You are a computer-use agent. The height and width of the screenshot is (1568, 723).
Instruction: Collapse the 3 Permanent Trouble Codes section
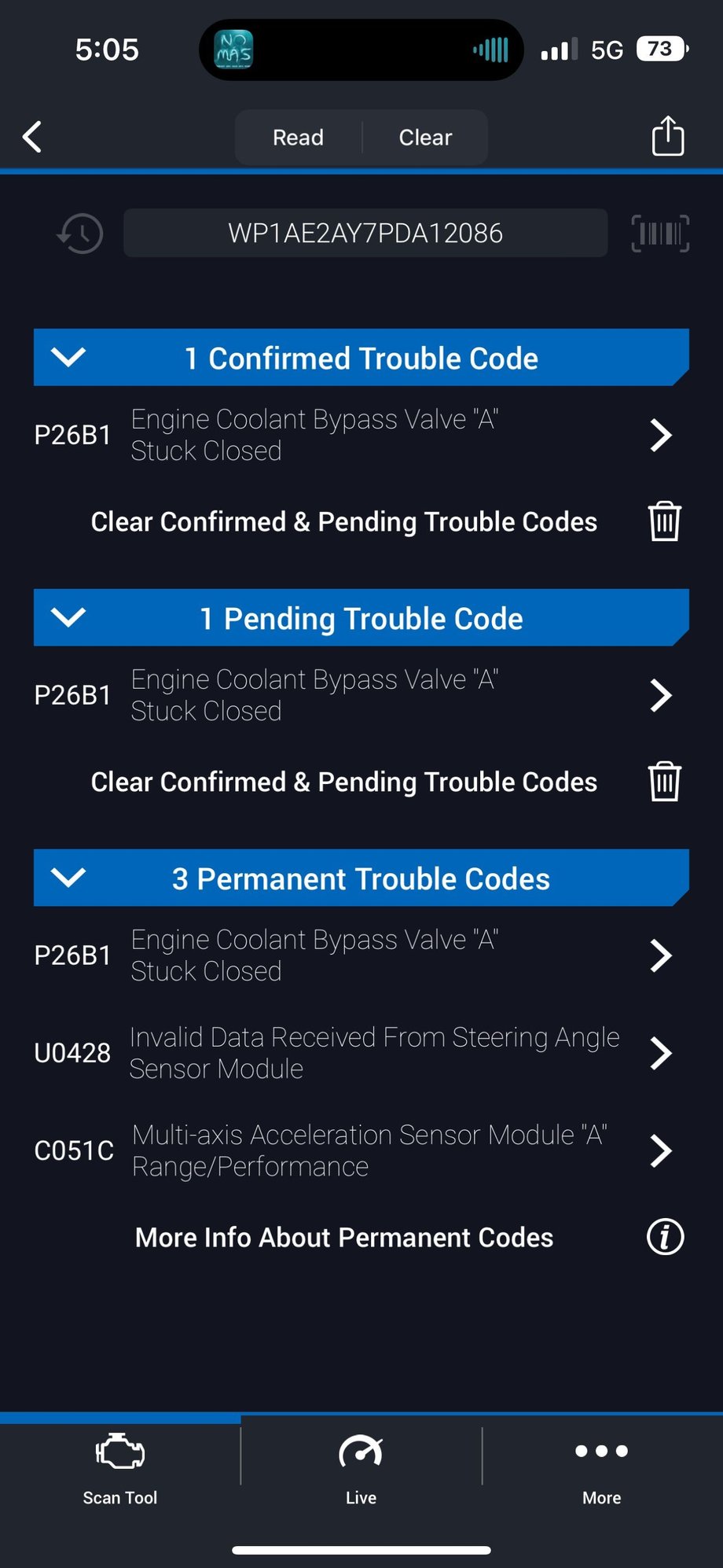(x=68, y=878)
